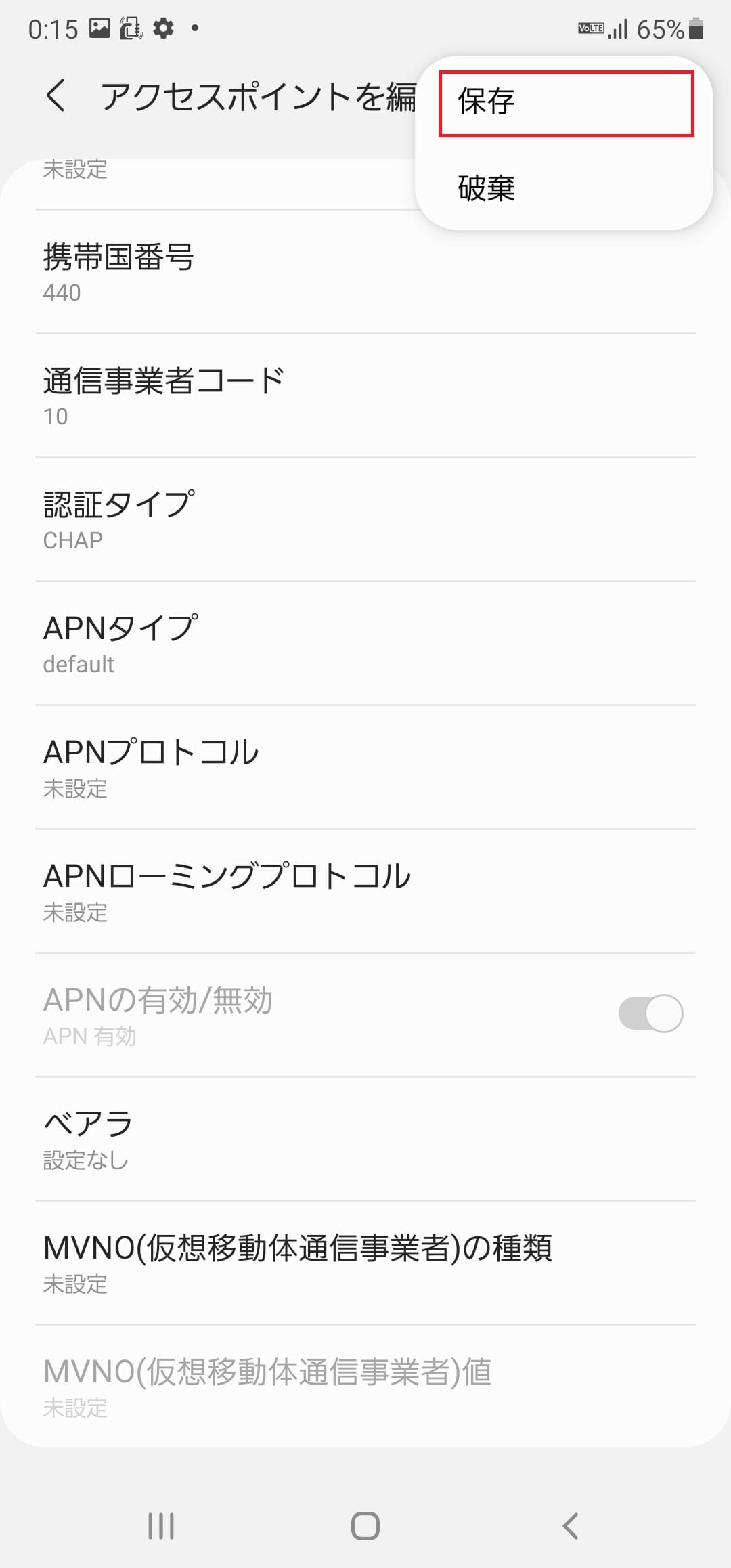Select 保存 from the popup menu
The width and height of the screenshot is (731, 1568).
(567, 102)
